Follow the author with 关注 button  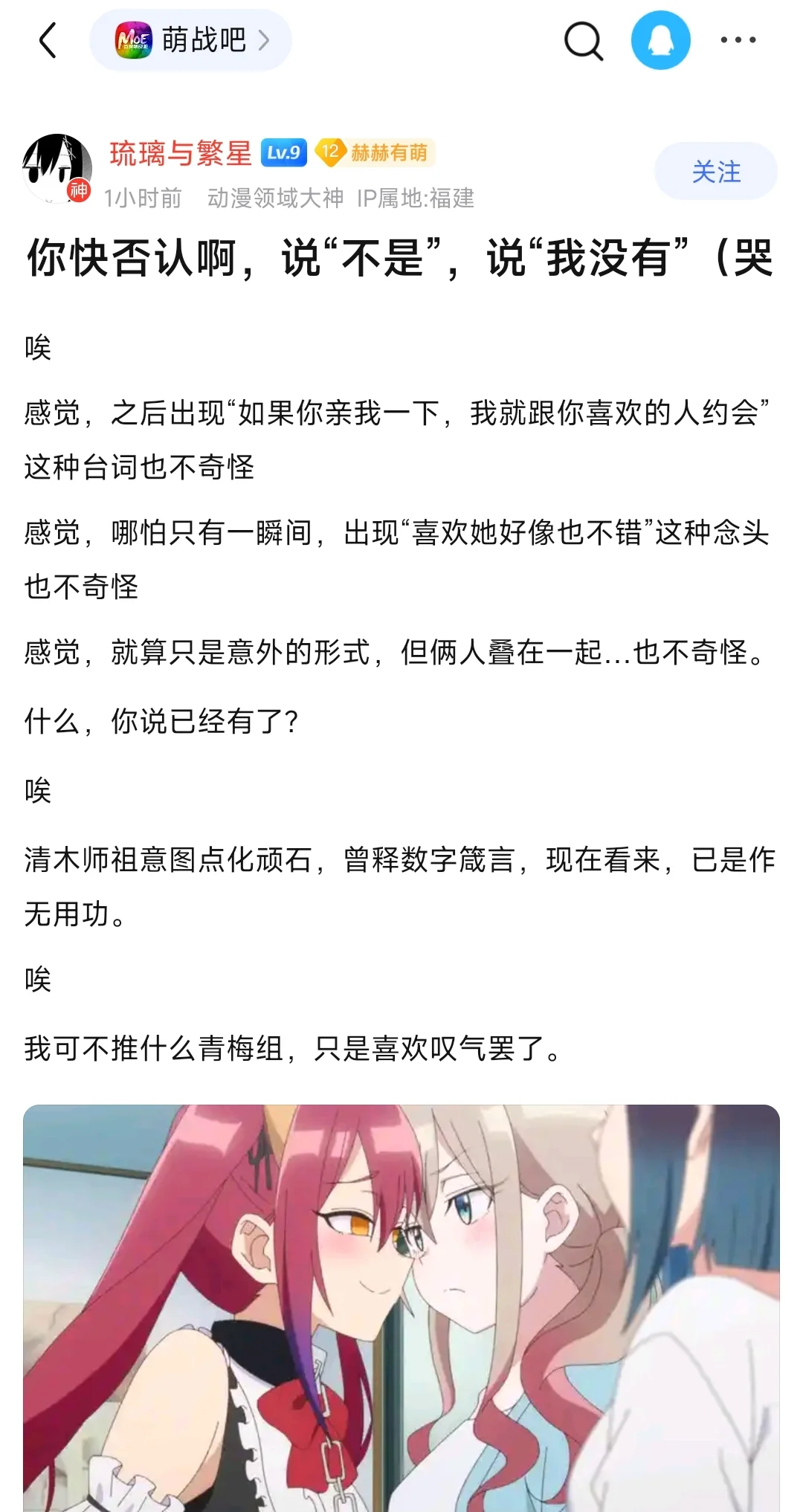point(715,172)
